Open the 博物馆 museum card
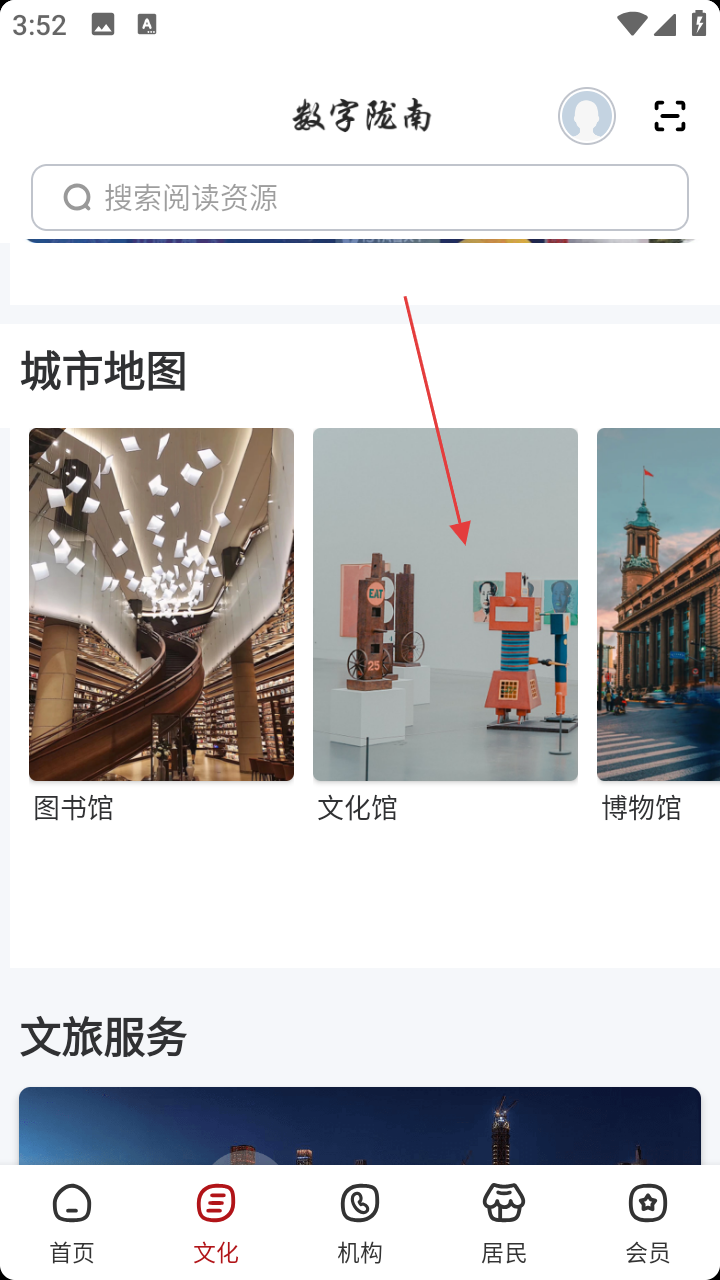This screenshot has width=720, height=1280. [658, 604]
